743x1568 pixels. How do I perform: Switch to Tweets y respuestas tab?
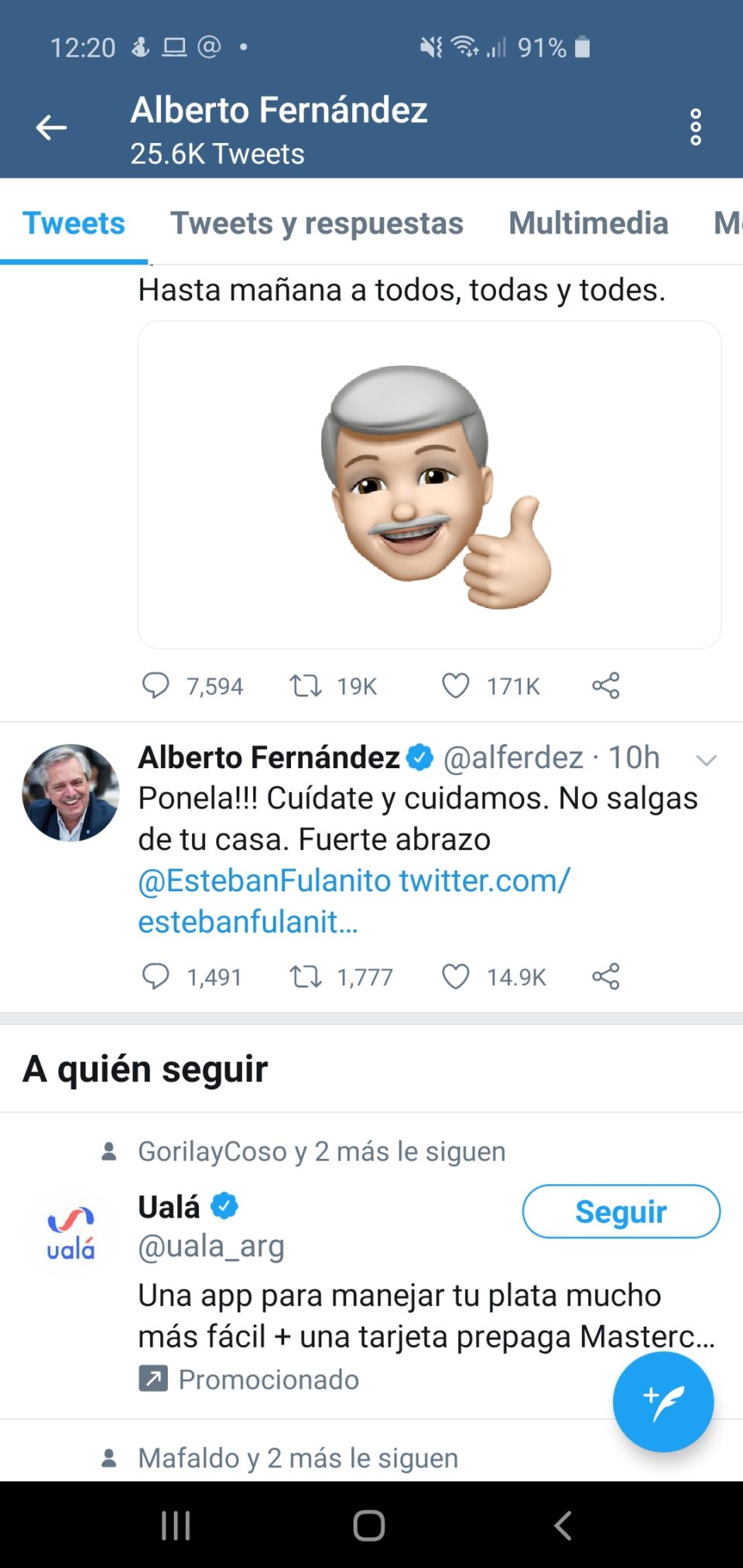pos(317,224)
